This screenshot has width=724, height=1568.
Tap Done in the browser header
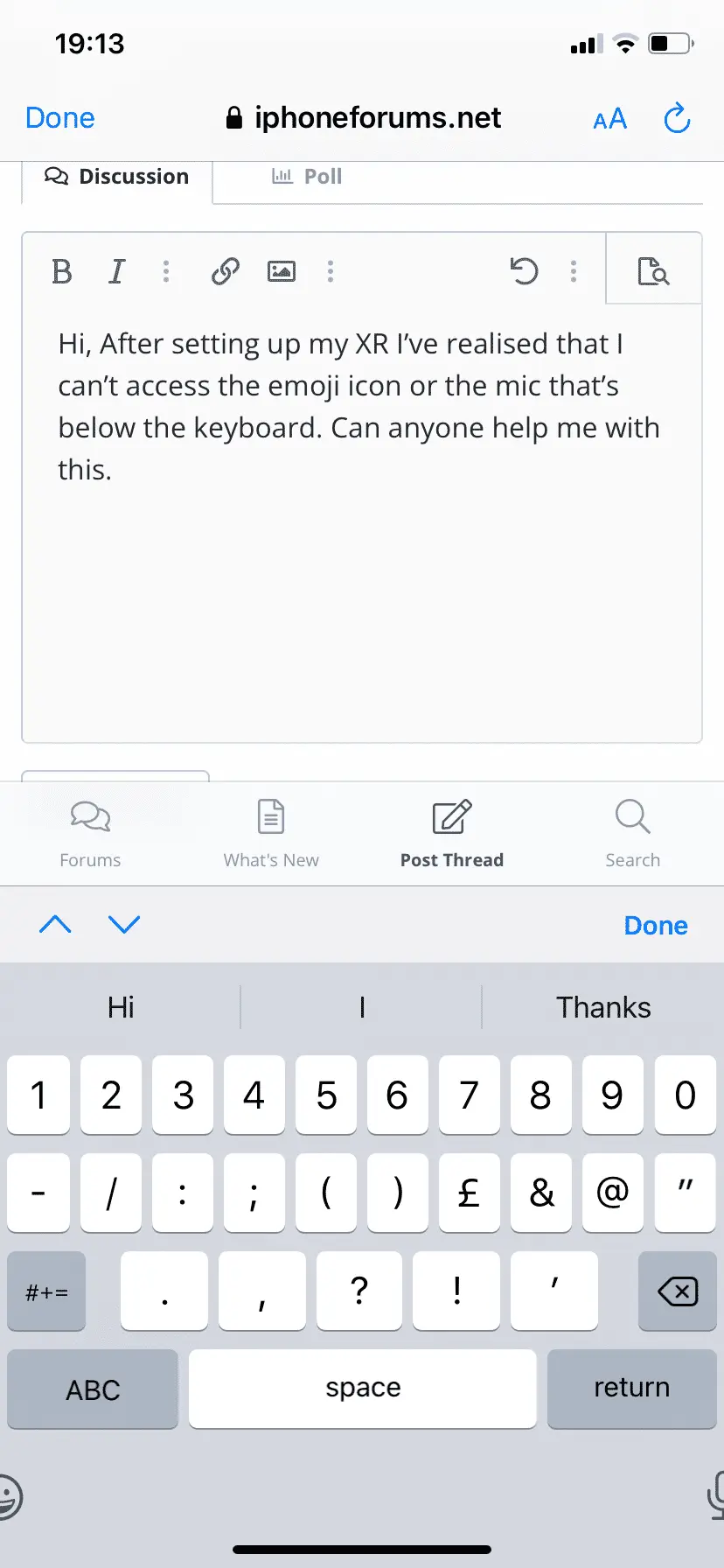pos(59,118)
